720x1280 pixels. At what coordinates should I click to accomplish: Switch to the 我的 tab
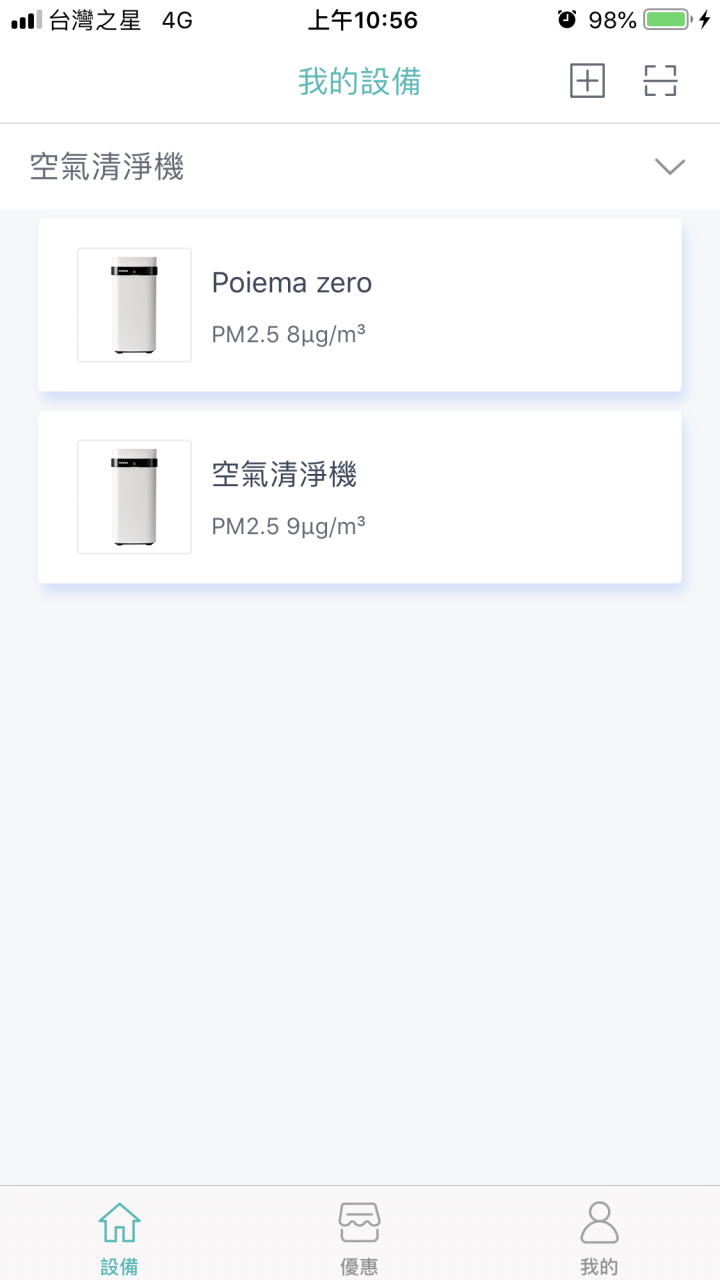click(599, 1238)
